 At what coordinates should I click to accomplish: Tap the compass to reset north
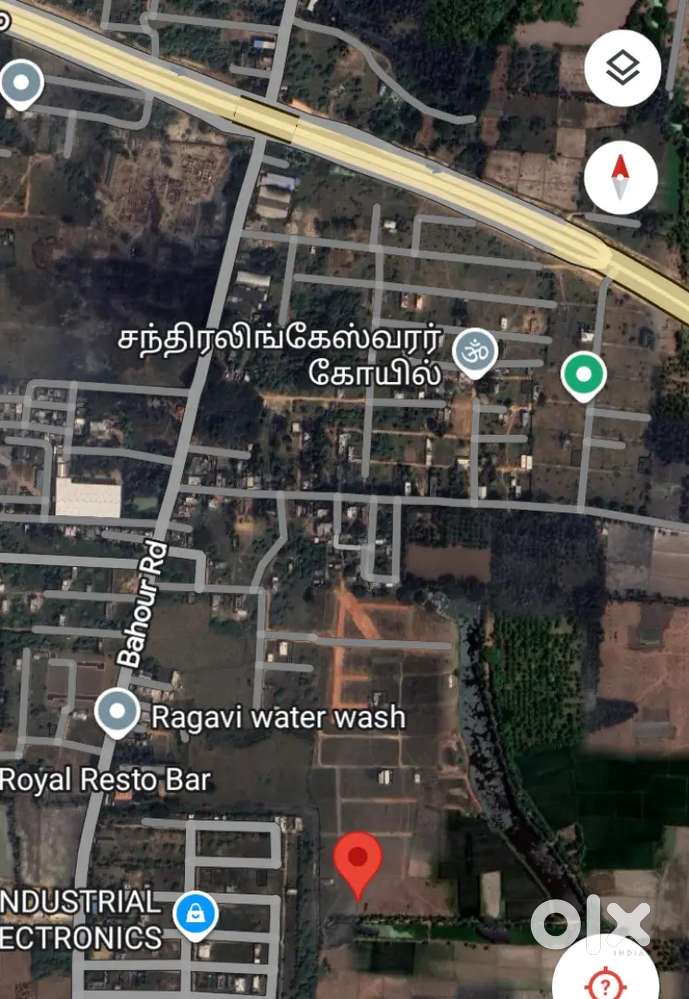coord(621,178)
